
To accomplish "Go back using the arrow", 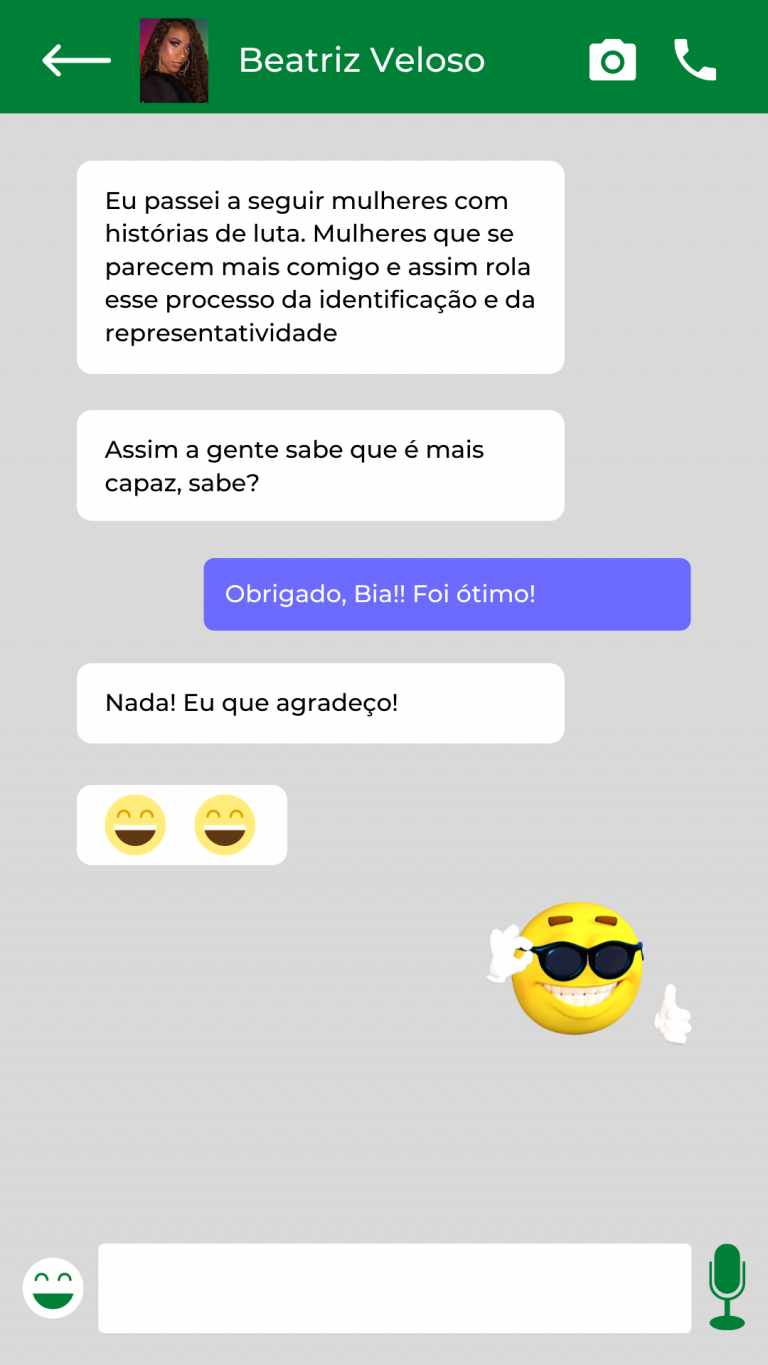I will [76, 61].
